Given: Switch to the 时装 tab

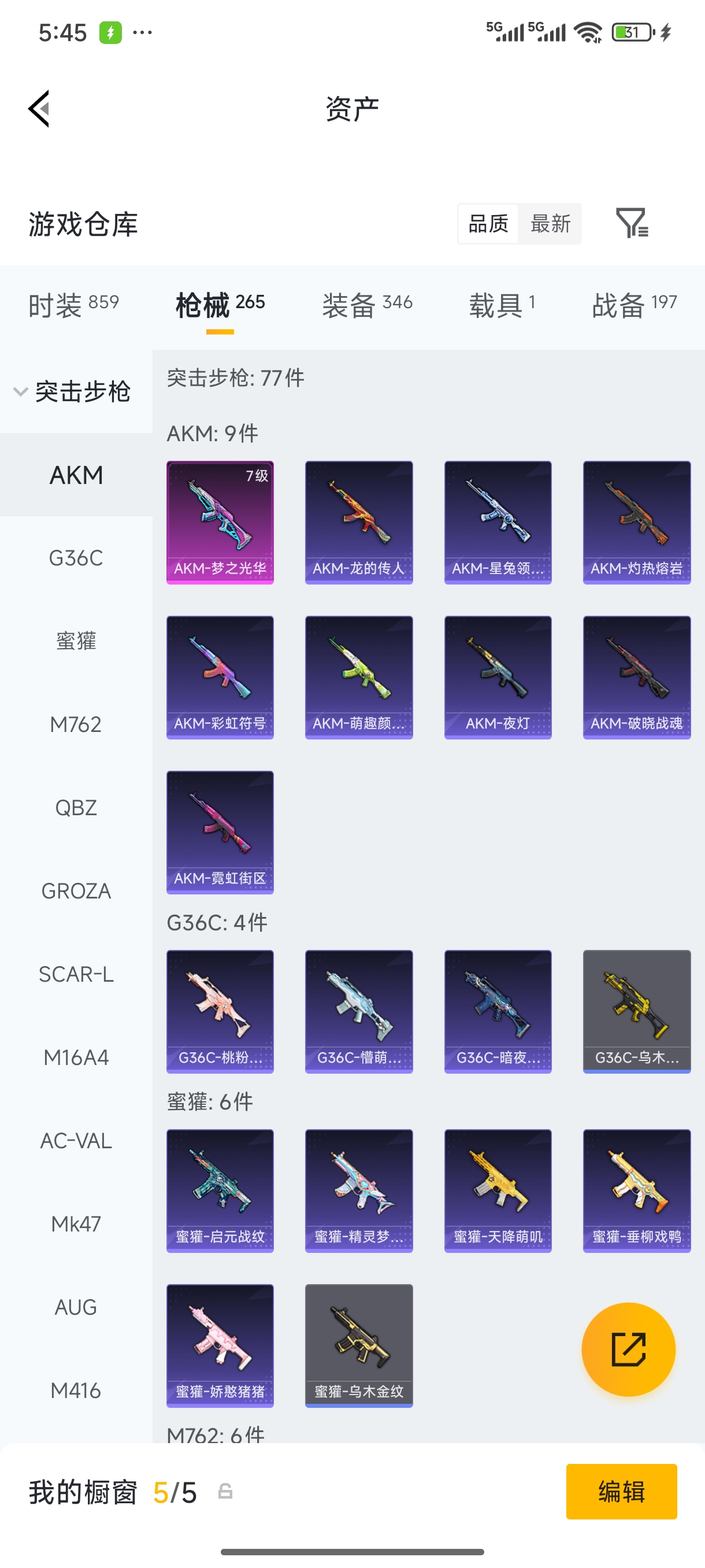Looking at the screenshot, I should coord(73,304).
